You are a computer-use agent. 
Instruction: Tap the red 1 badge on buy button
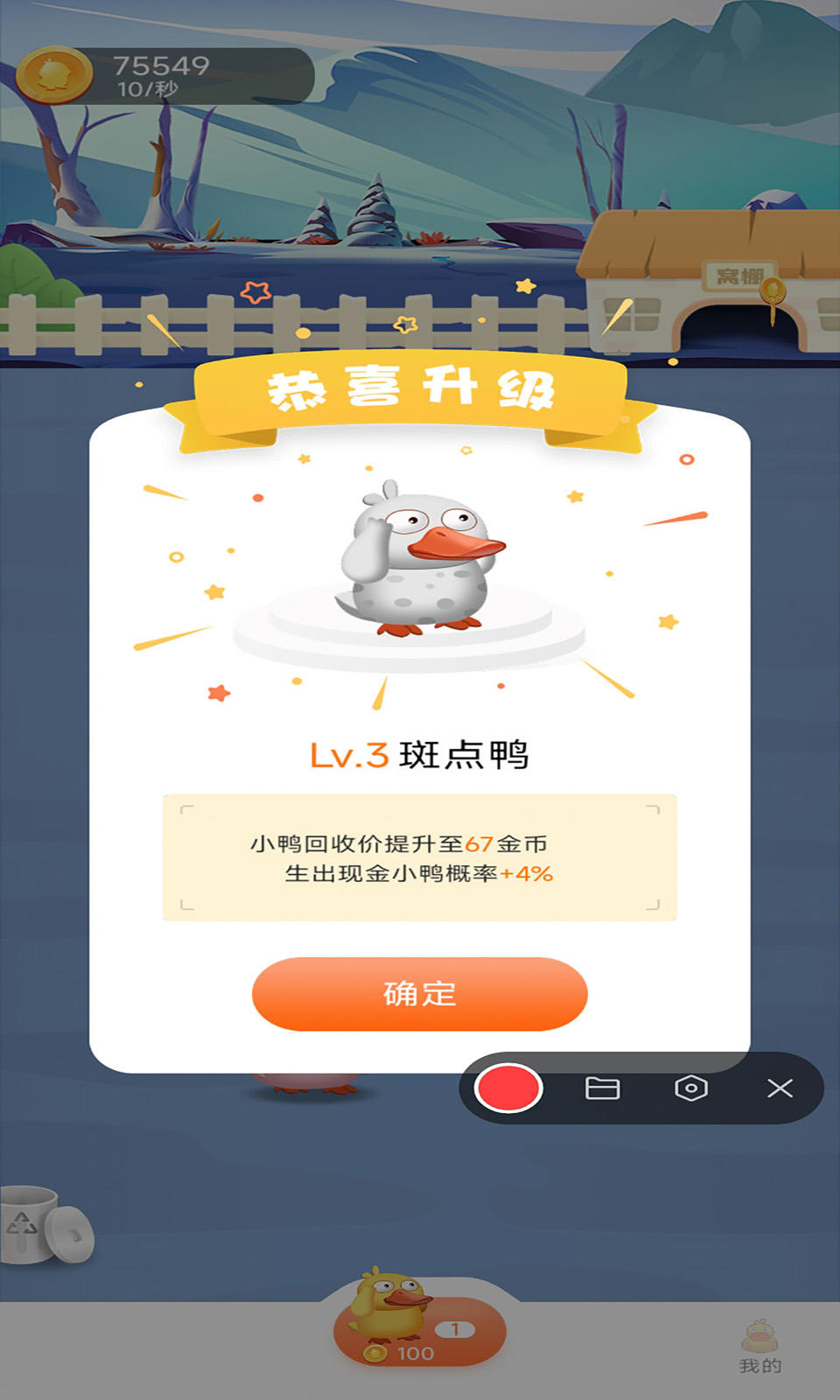tap(456, 1328)
